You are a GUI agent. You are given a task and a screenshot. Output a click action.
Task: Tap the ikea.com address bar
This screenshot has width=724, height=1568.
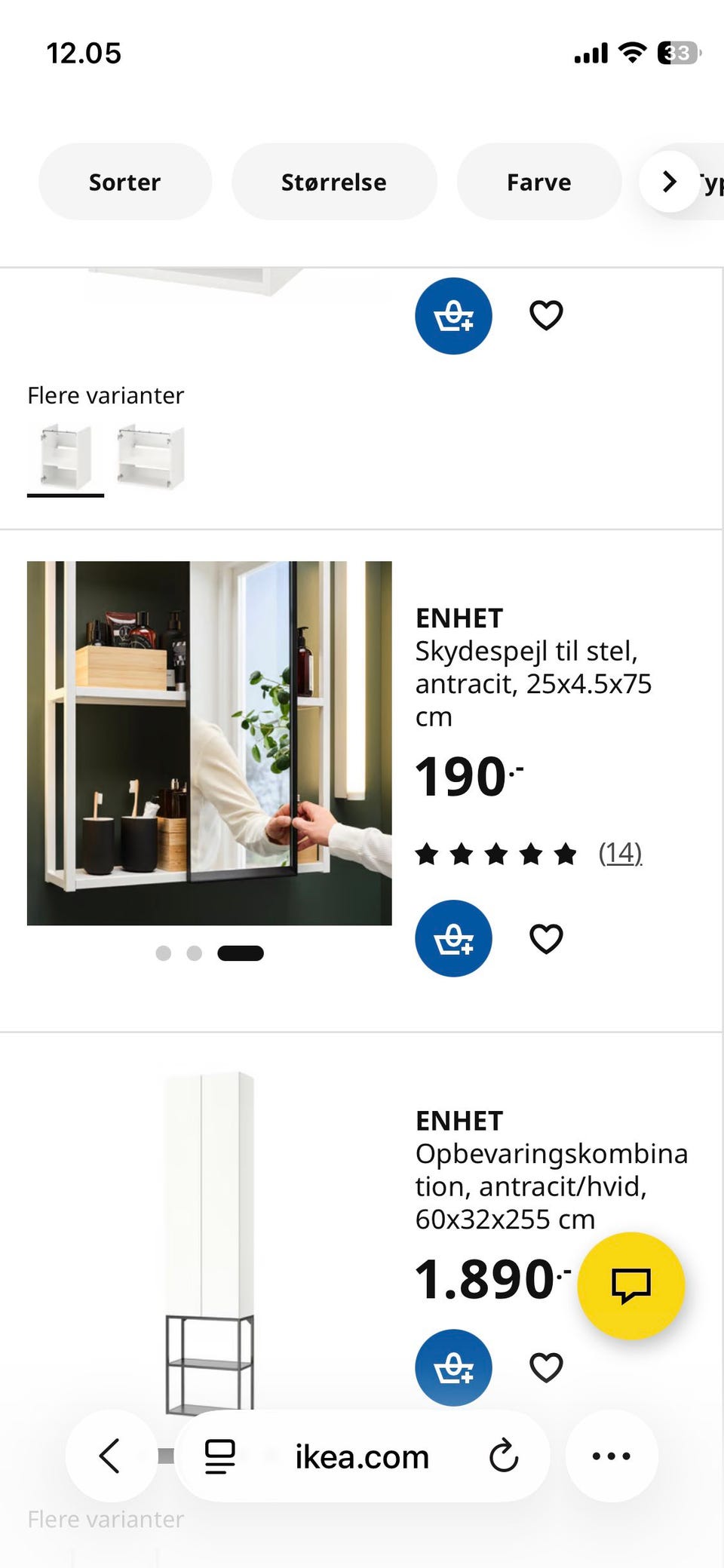[361, 1456]
